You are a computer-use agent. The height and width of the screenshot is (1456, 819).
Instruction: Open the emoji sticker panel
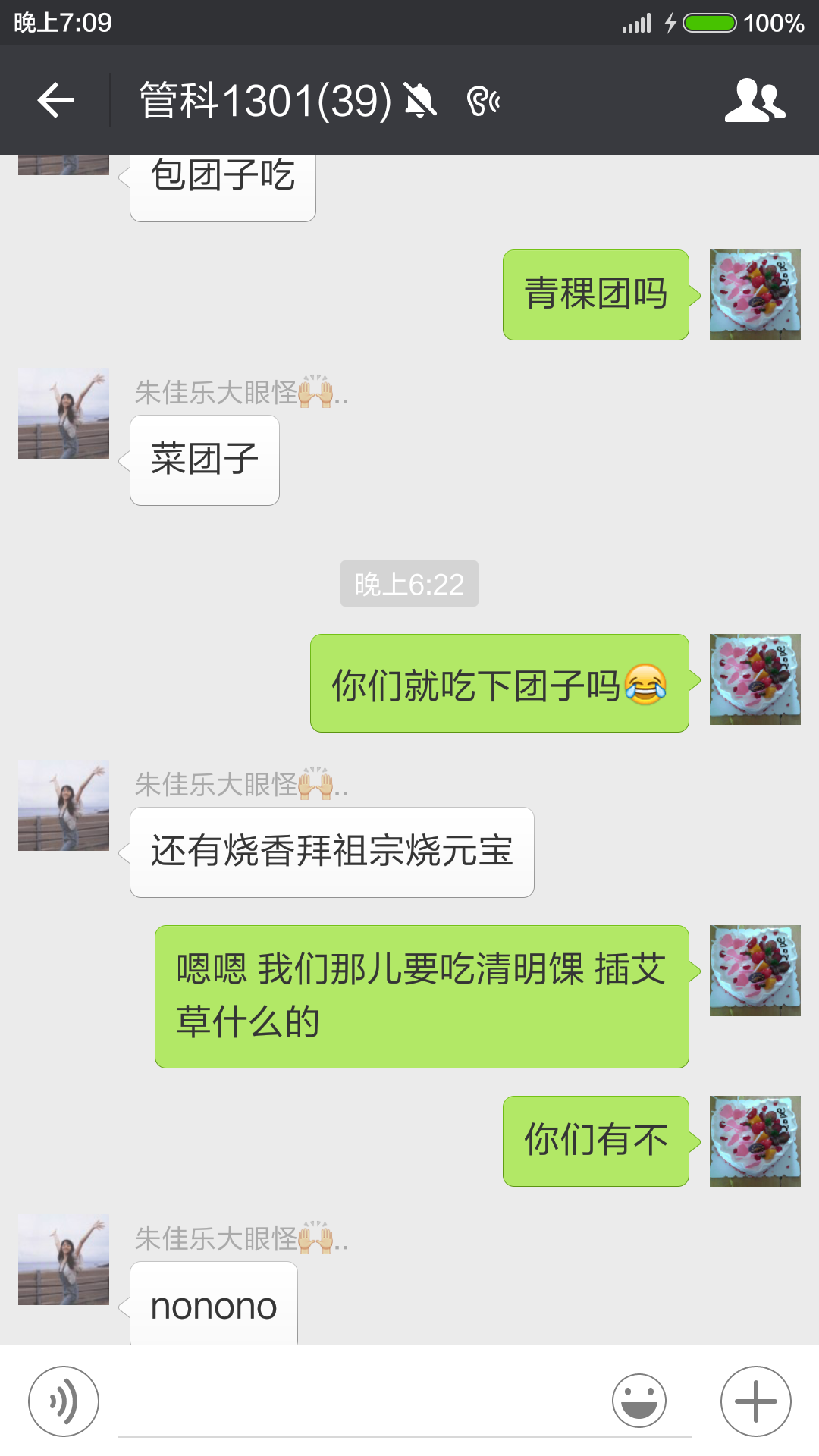click(x=639, y=1401)
